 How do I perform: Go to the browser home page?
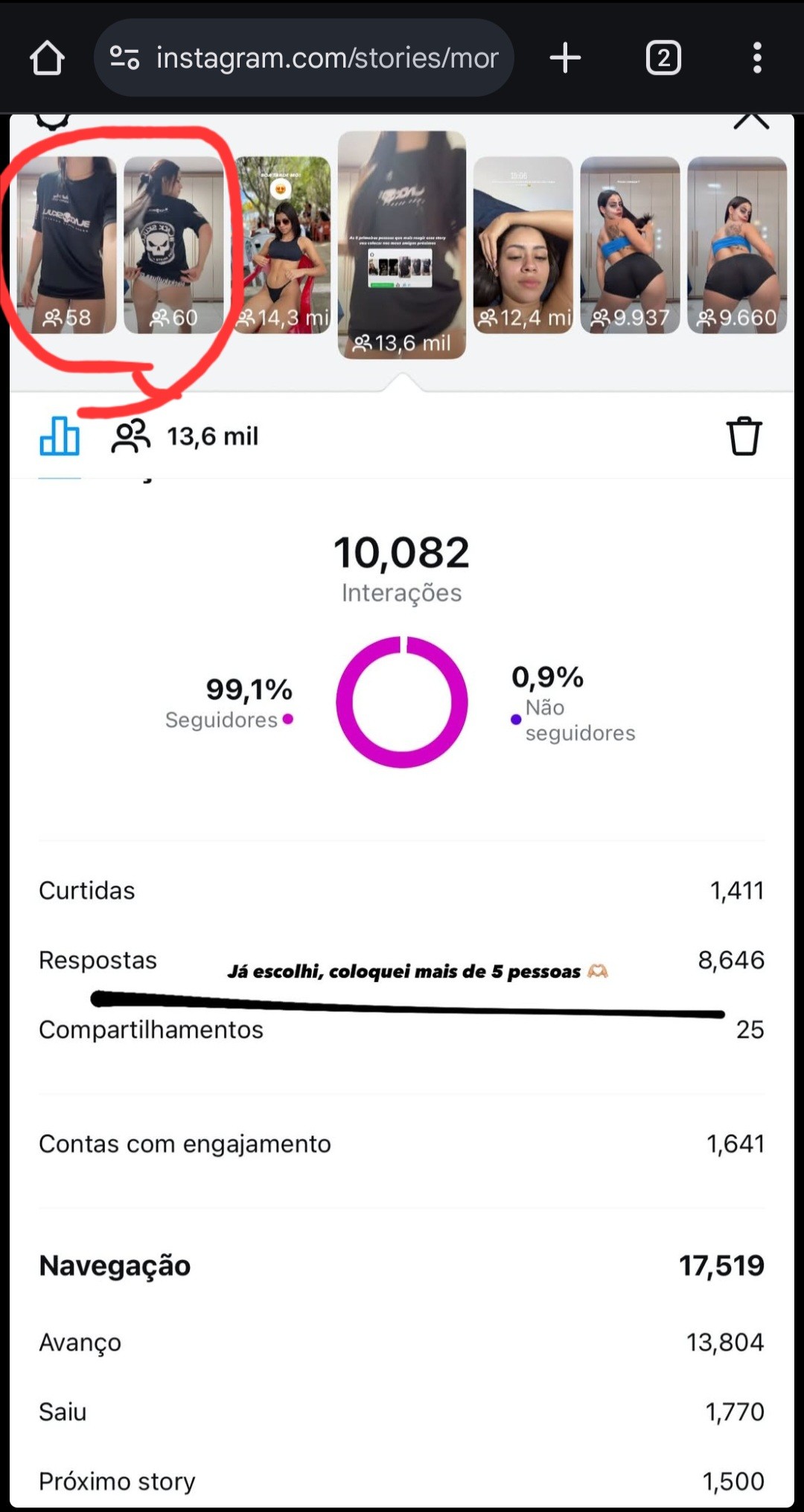coord(47,58)
